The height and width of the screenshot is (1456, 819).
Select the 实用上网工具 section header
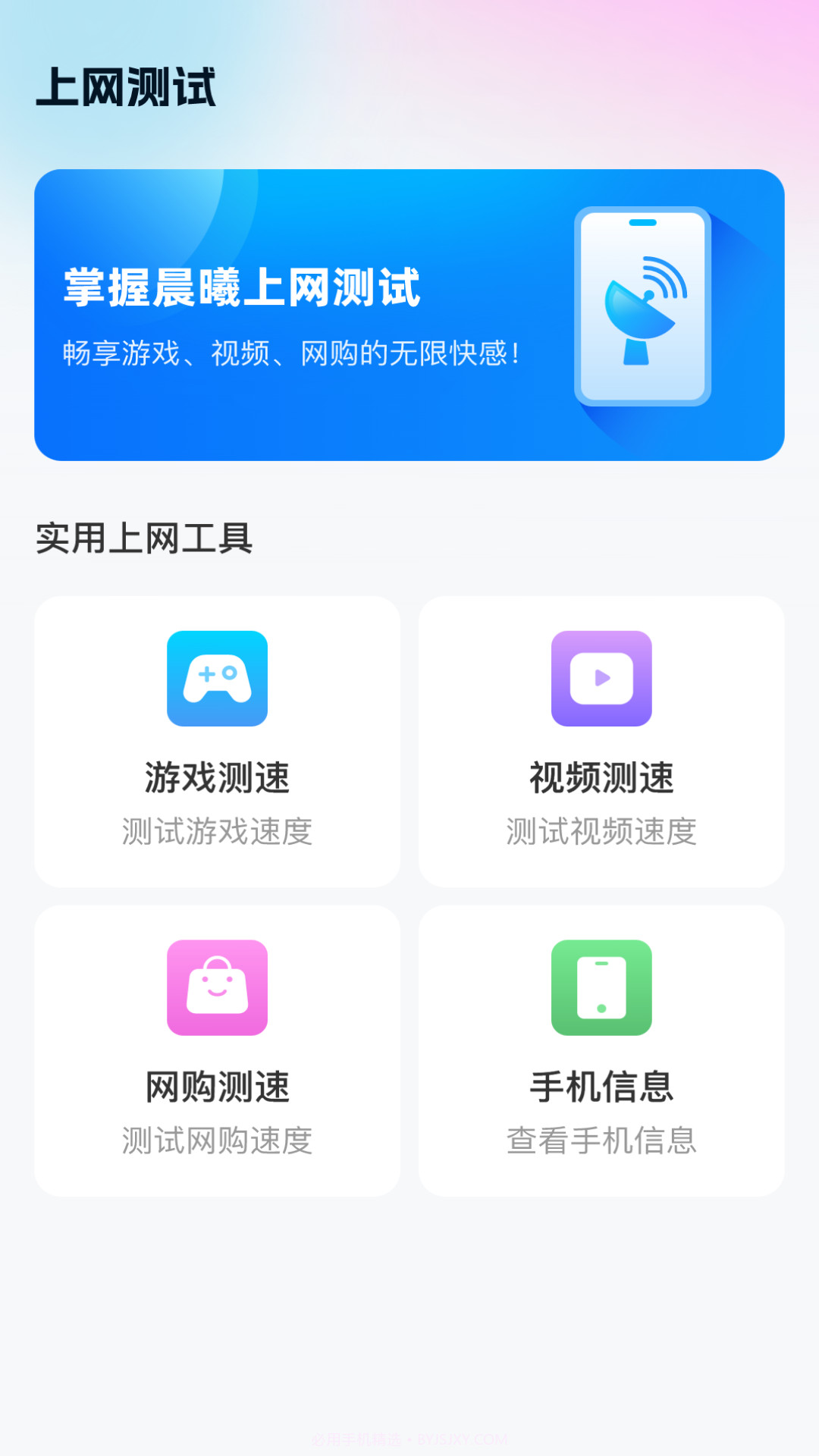point(144,537)
